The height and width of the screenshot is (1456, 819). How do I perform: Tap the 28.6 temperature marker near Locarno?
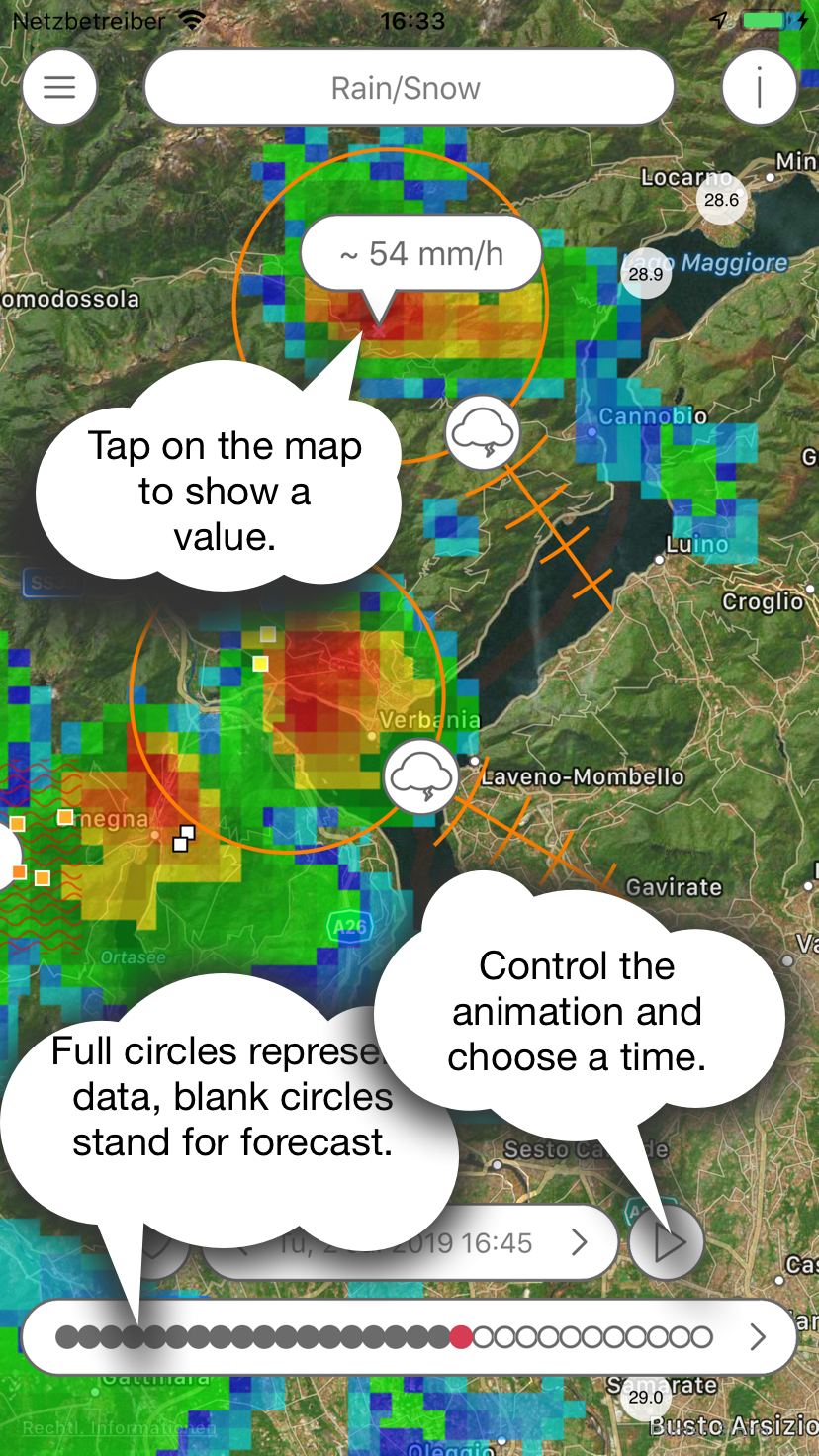pos(721,200)
